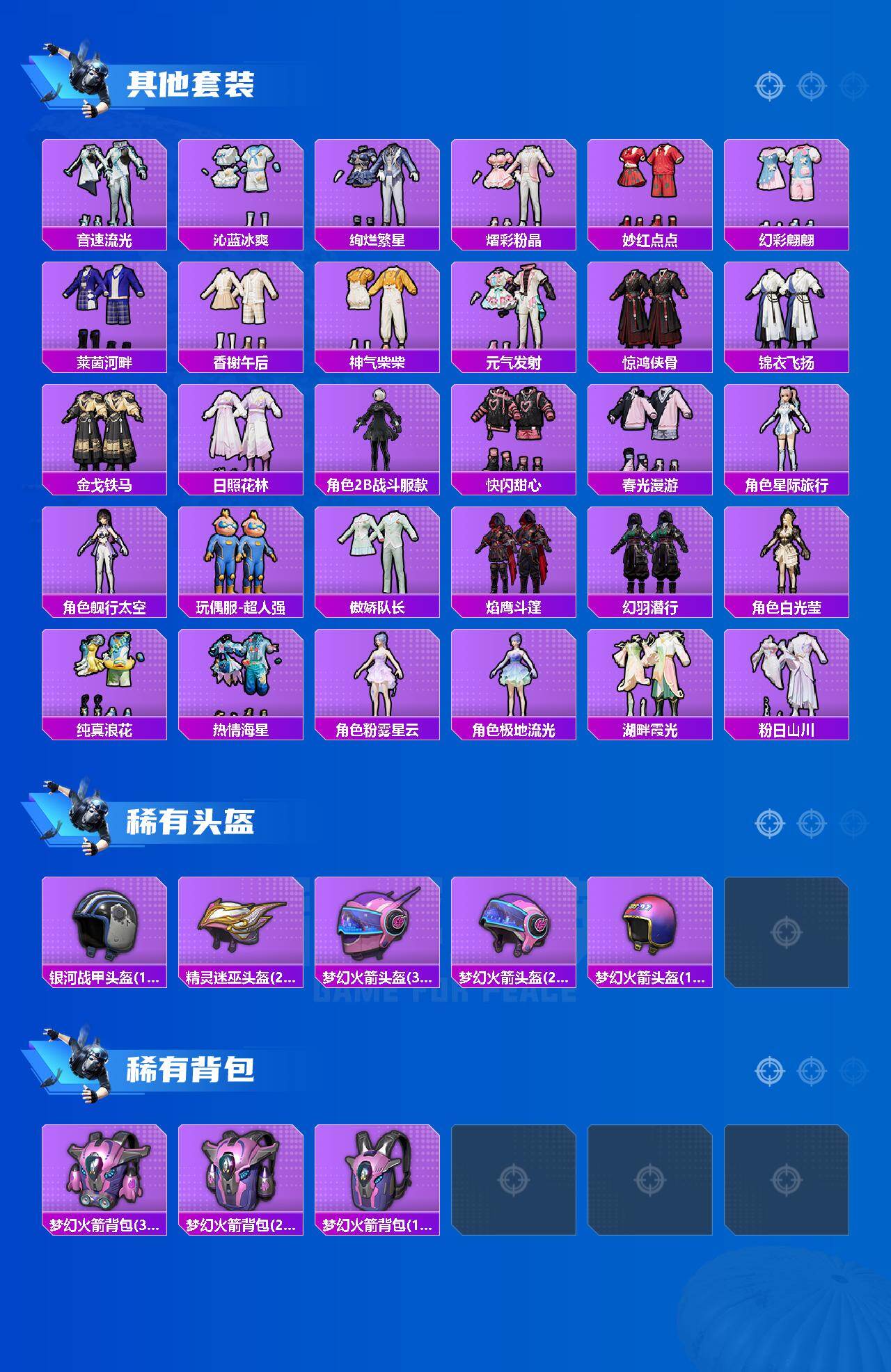The image size is (891, 1372).
Task: Select the 惊鸿侠骨 outfit set
Action: [651, 310]
